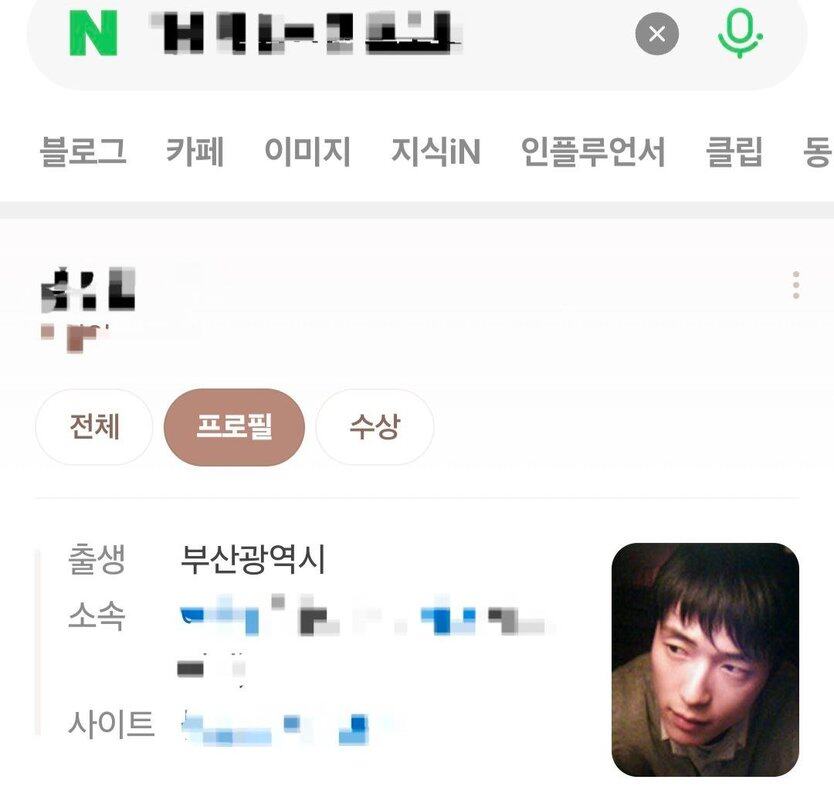This screenshot has height=800, width=834.
Task: Open the profile photo thumbnail
Action: [705, 660]
